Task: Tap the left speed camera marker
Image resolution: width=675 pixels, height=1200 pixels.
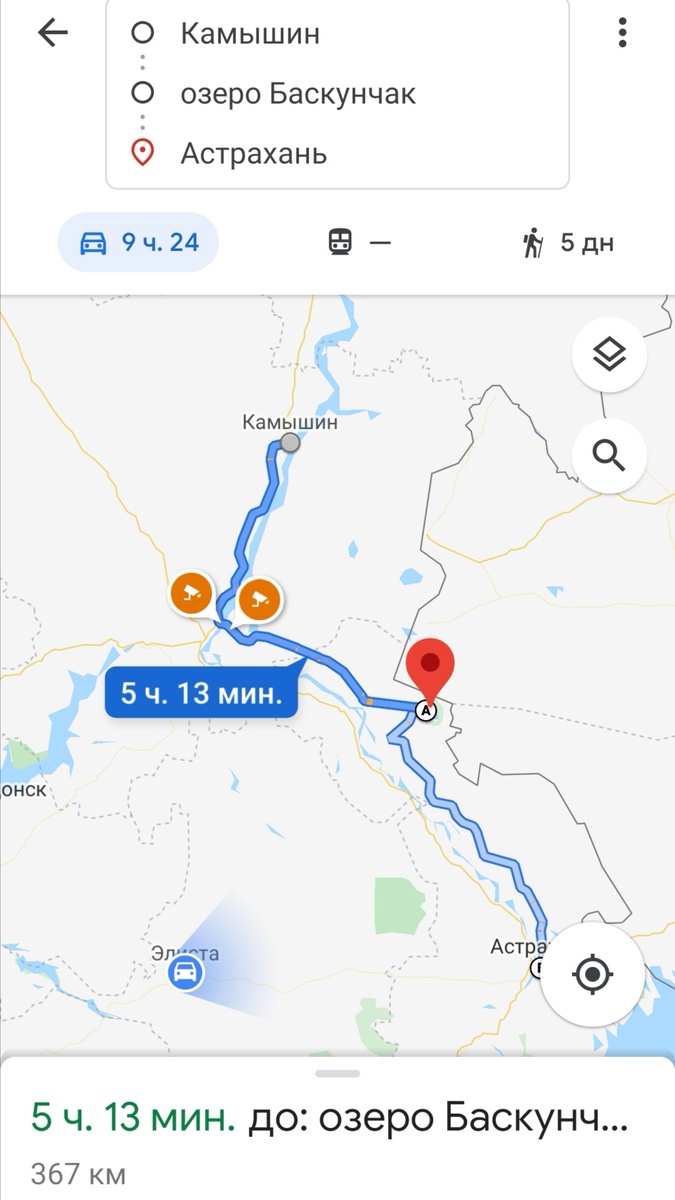Action: pyautogui.click(x=192, y=592)
